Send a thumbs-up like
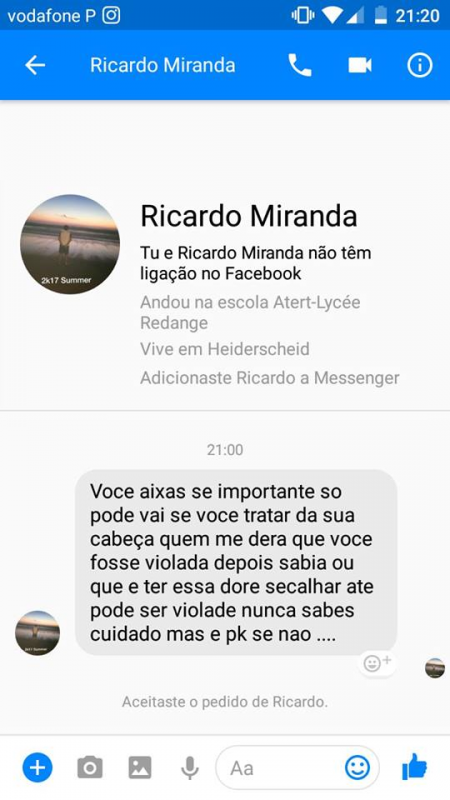 click(414, 766)
